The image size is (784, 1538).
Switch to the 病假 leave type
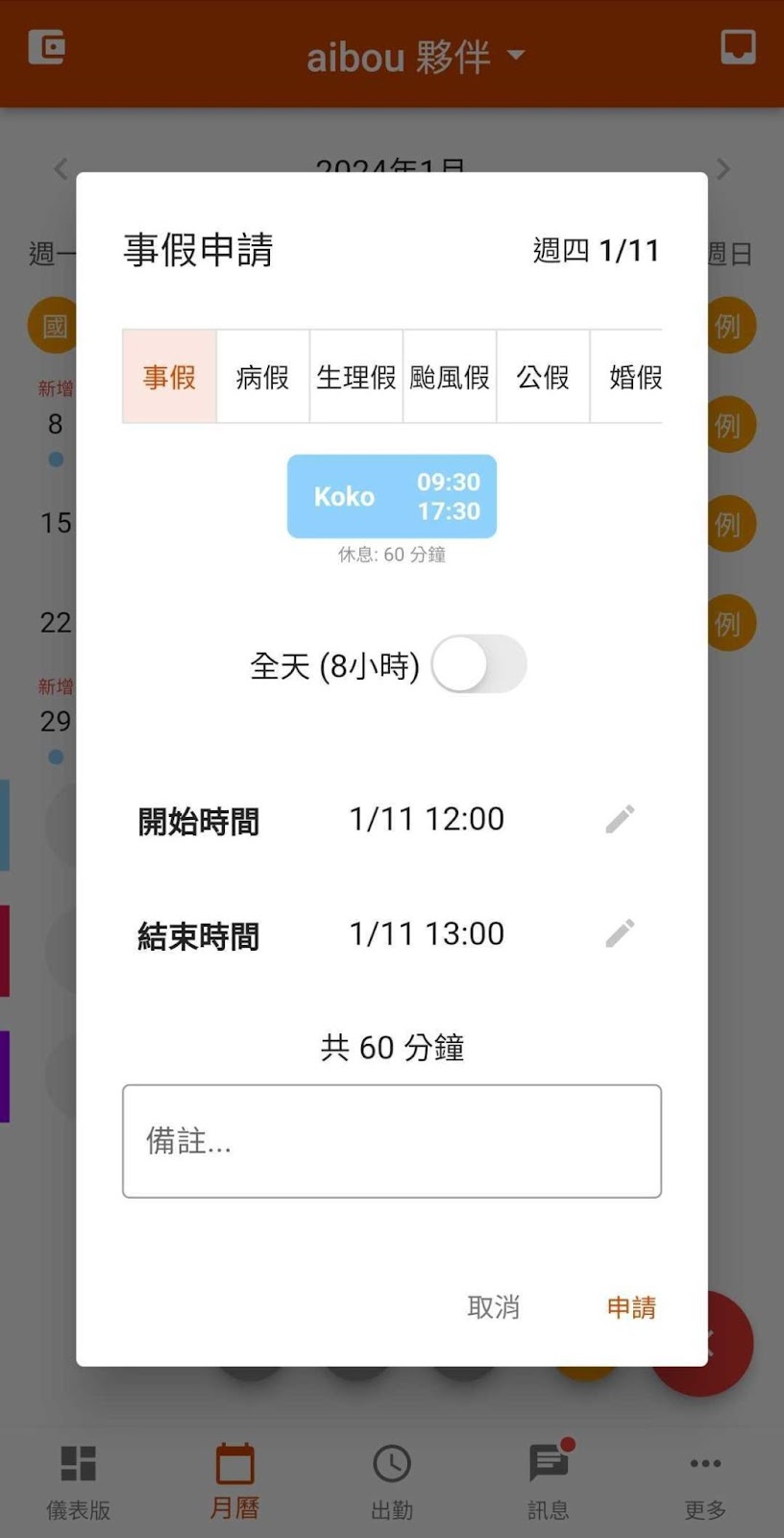pyautogui.click(x=262, y=377)
